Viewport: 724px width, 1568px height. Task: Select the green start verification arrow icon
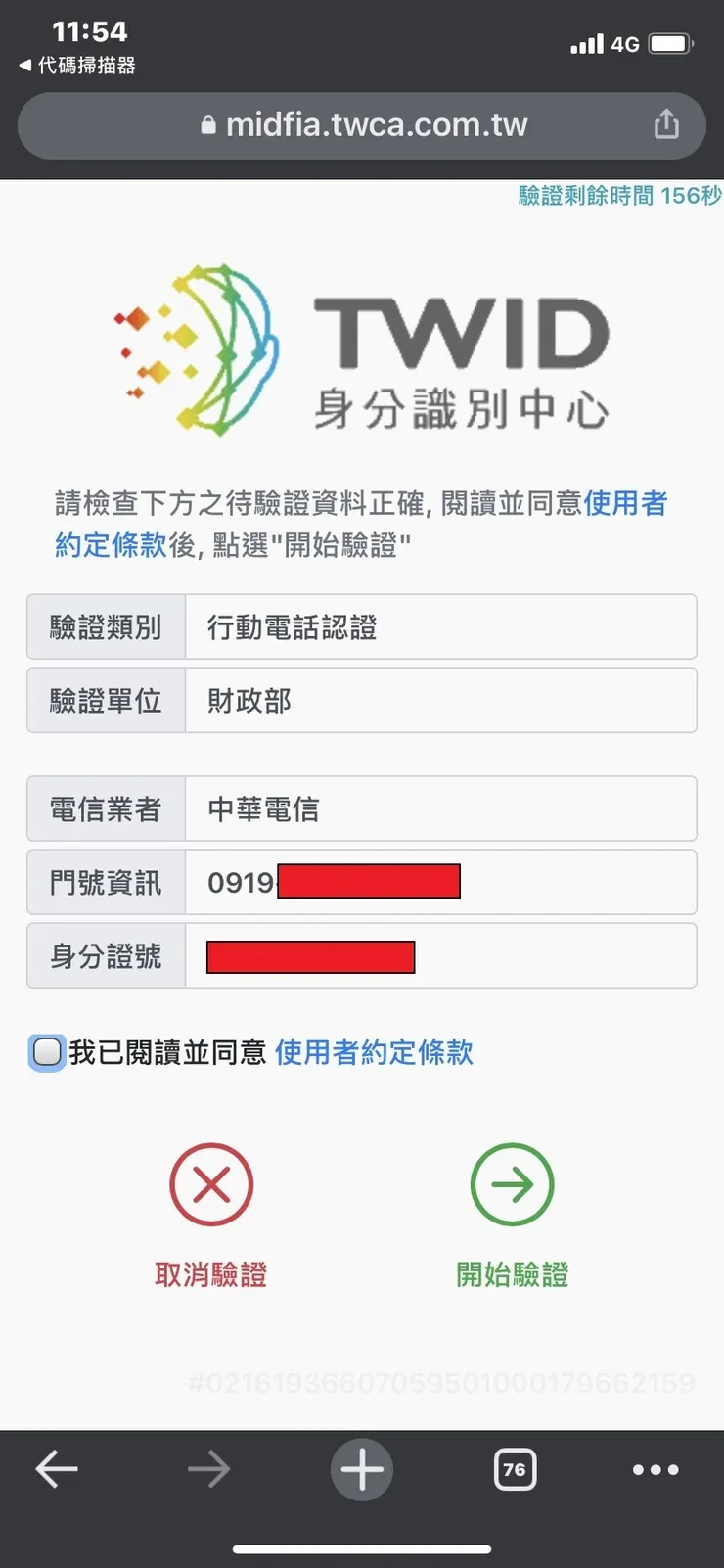click(513, 1184)
